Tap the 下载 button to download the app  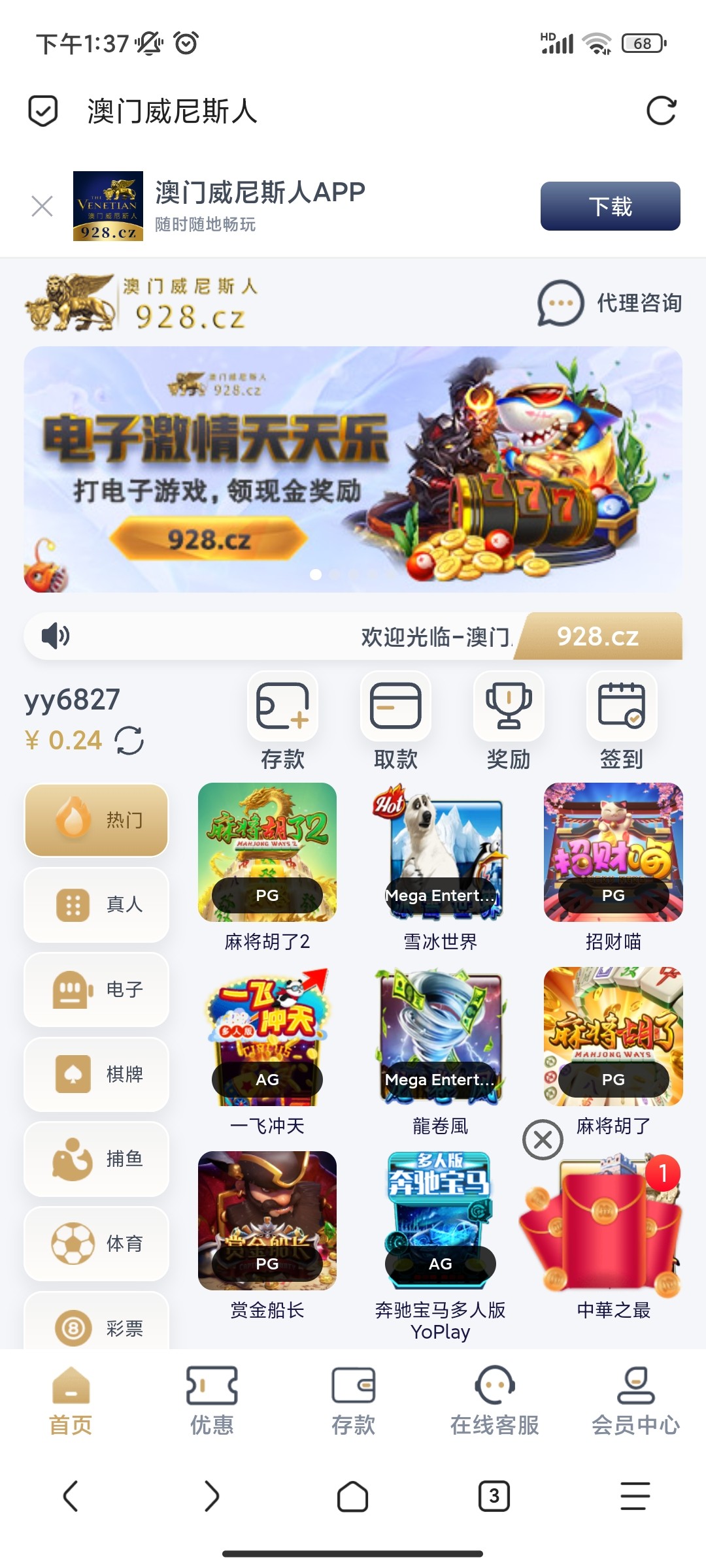click(x=610, y=206)
